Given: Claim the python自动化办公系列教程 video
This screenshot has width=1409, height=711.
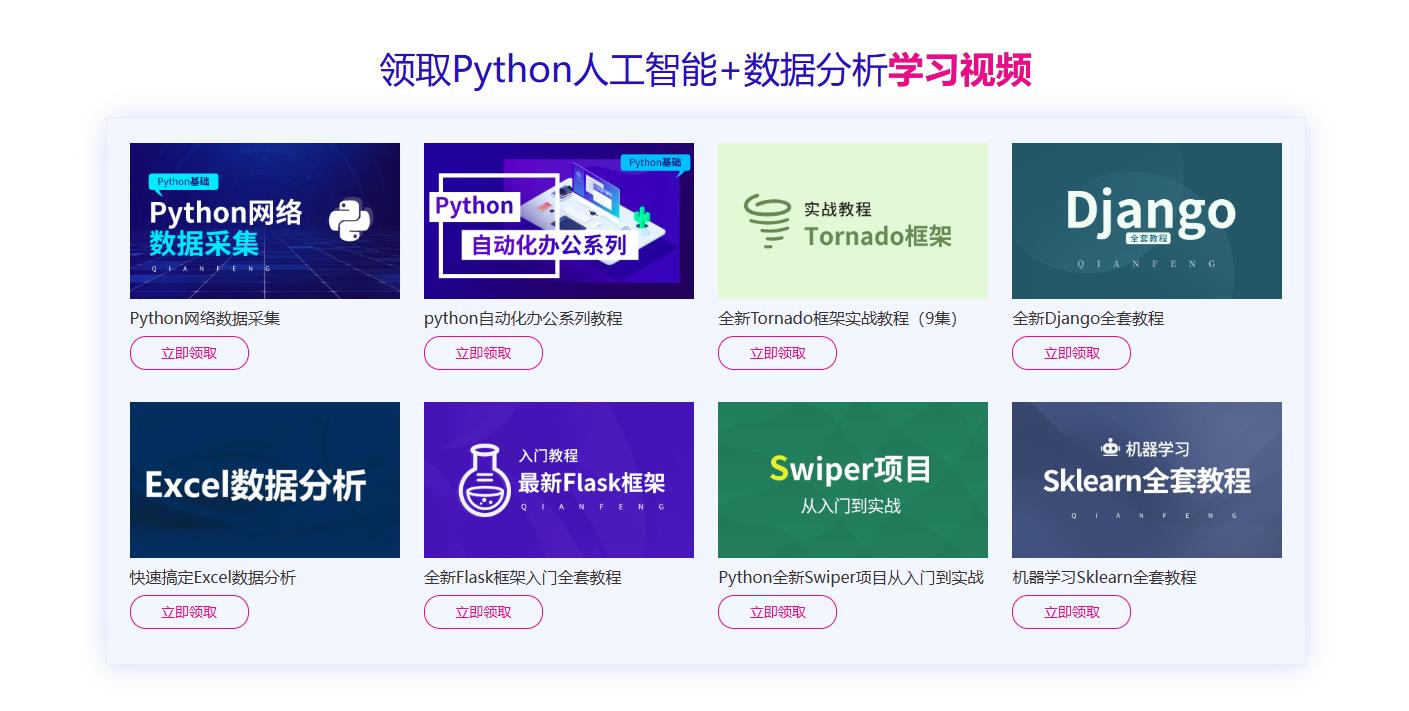Looking at the screenshot, I should pos(483,353).
